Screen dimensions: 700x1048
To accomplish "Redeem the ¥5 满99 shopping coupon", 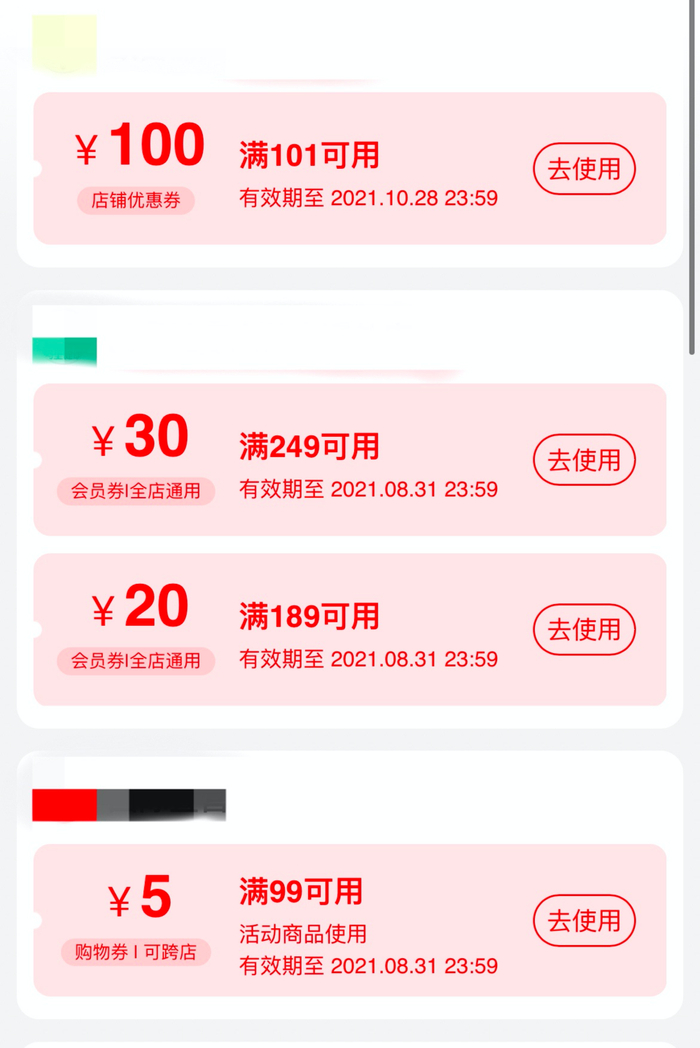I will (584, 920).
